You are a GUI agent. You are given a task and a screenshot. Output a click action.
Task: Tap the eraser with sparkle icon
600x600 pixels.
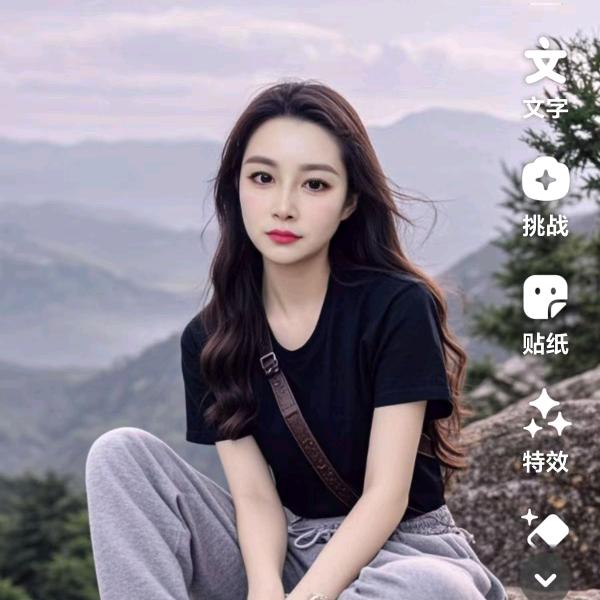point(546,527)
